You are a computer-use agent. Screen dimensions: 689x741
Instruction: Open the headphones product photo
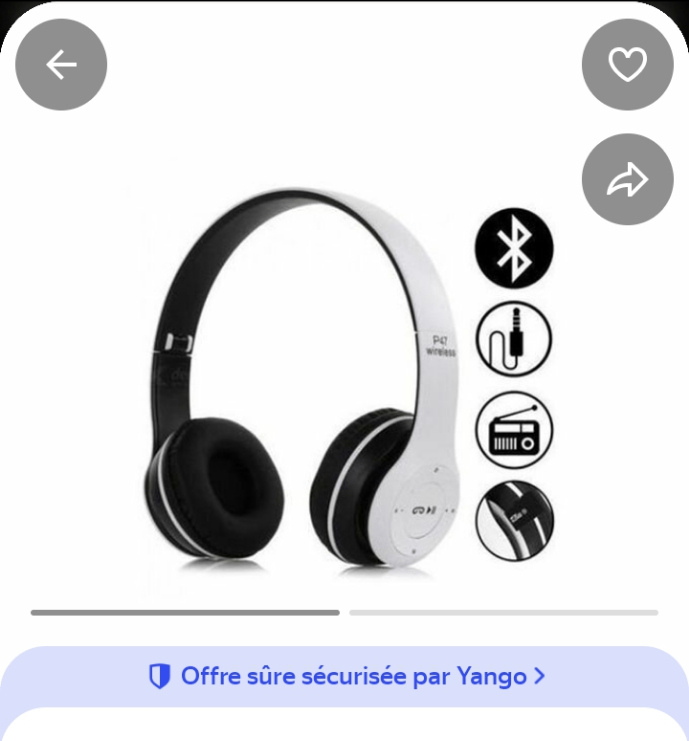coord(345,390)
